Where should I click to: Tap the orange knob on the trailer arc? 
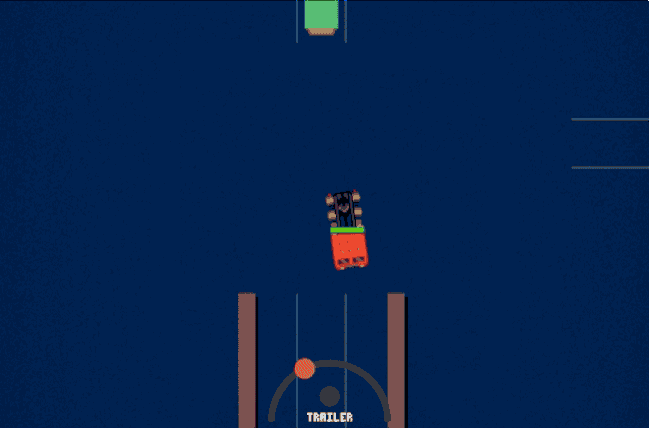point(305,368)
